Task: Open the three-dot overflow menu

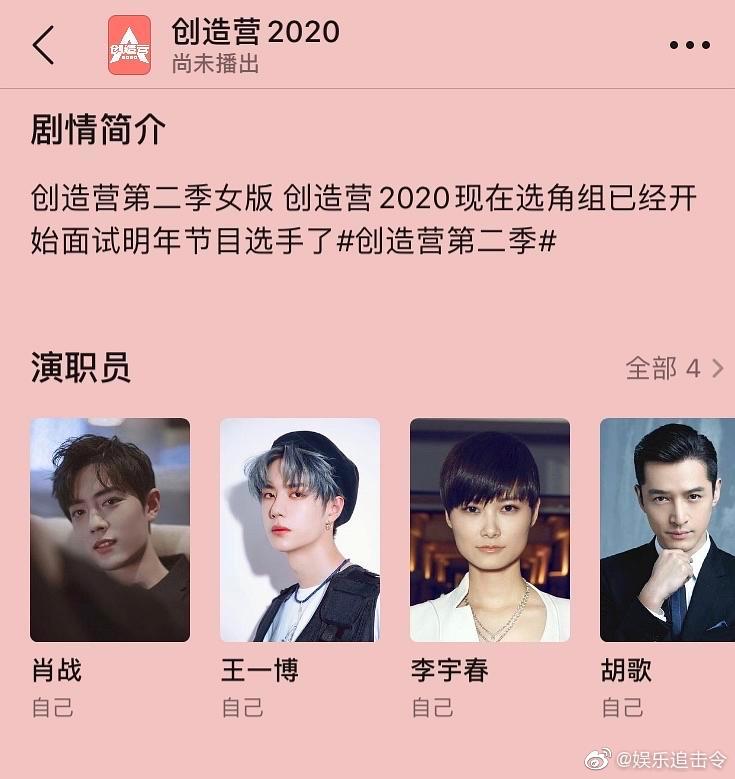Action: click(688, 45)
